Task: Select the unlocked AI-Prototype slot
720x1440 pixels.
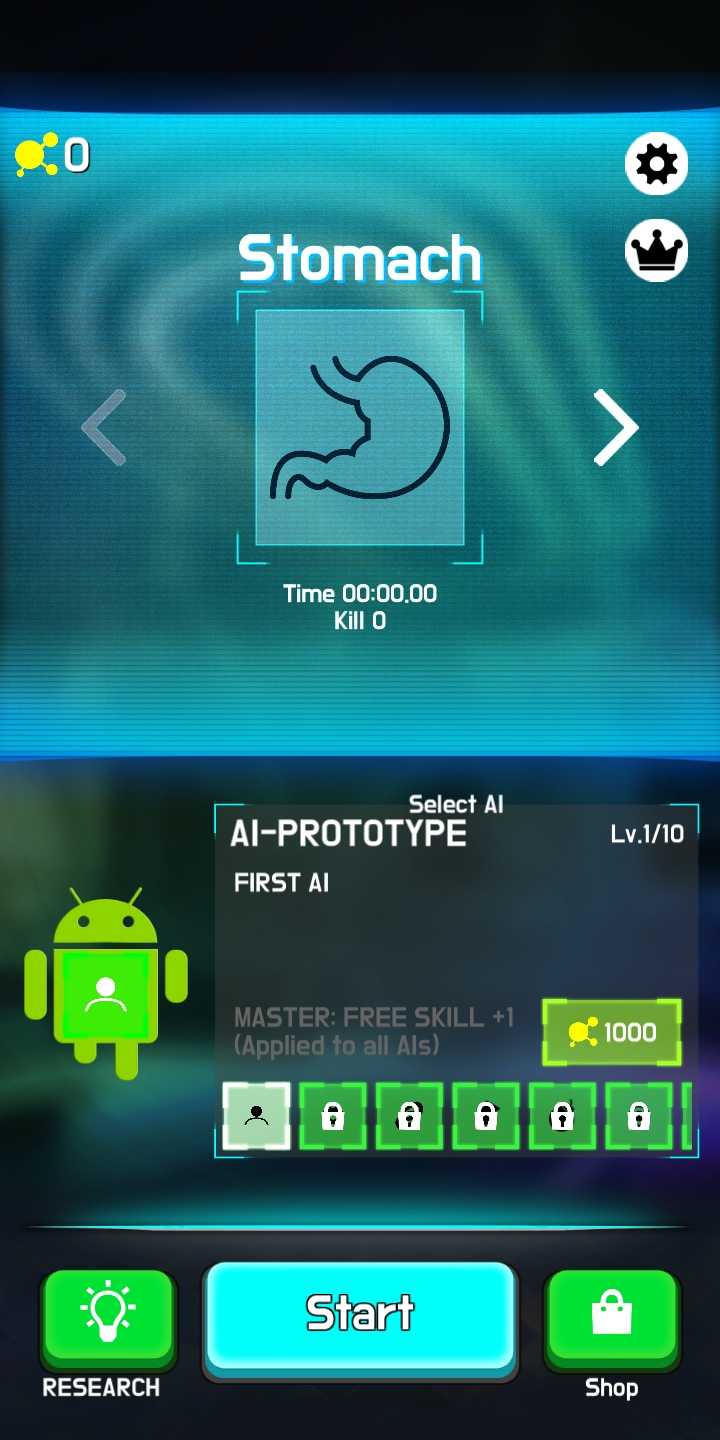Action: tap(257, 1116)
